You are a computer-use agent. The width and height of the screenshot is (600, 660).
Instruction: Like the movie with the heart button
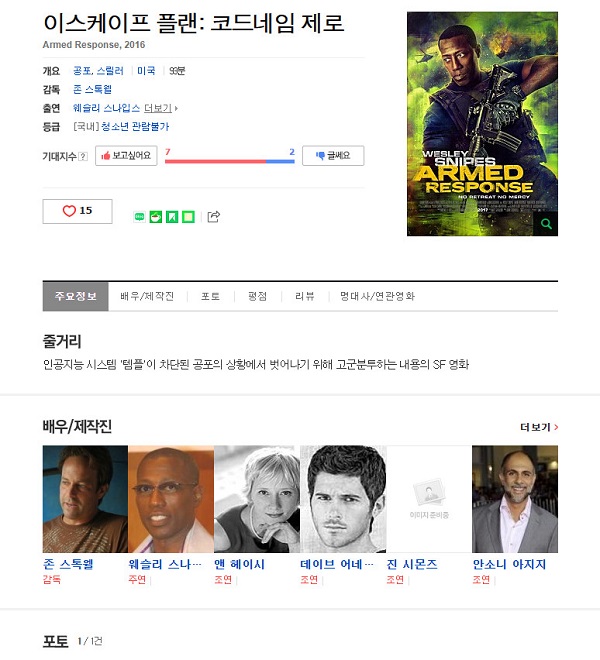tap(77, 211)
